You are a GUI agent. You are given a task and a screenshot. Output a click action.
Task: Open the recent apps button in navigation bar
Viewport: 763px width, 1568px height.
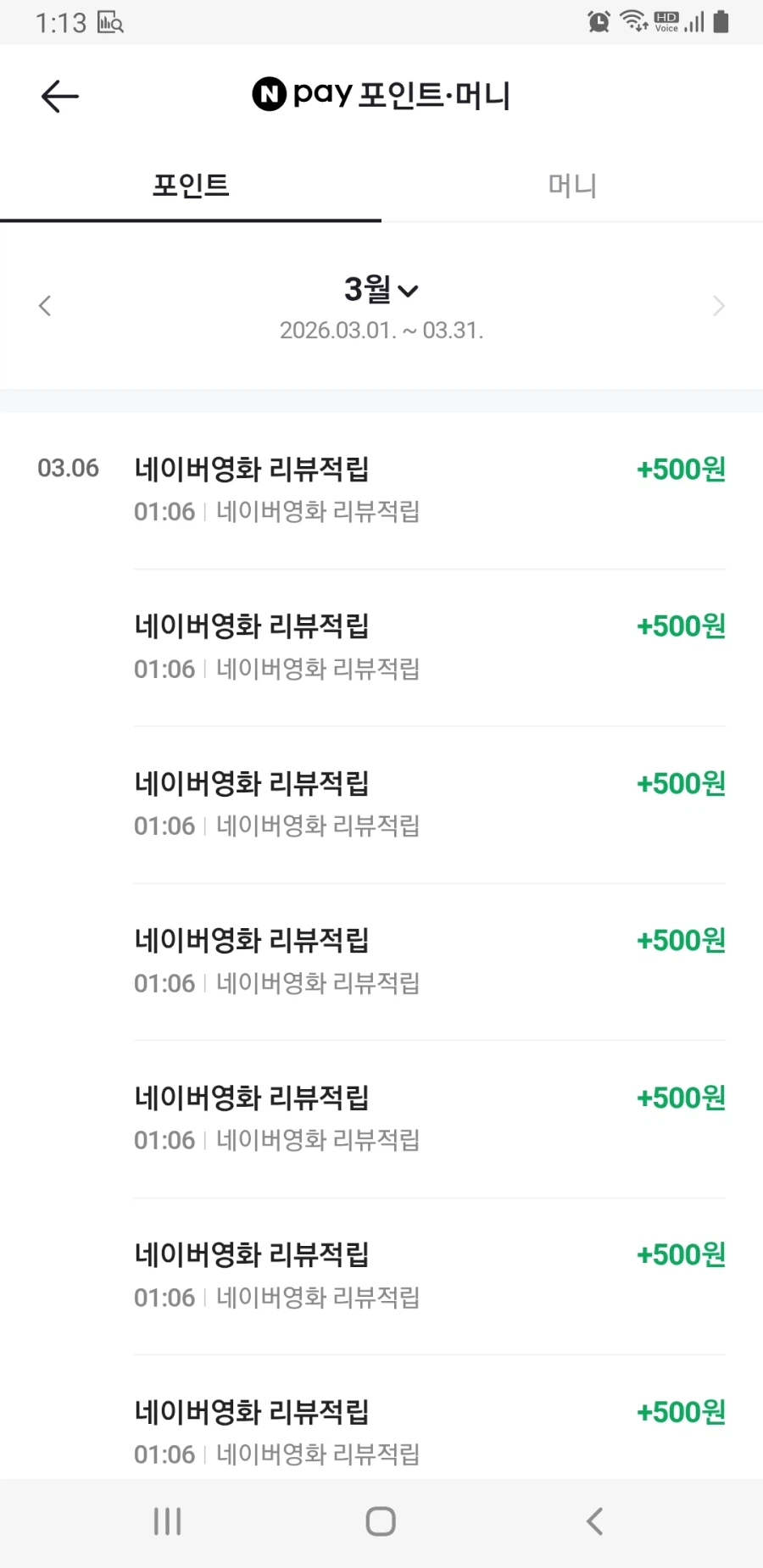166,1521
